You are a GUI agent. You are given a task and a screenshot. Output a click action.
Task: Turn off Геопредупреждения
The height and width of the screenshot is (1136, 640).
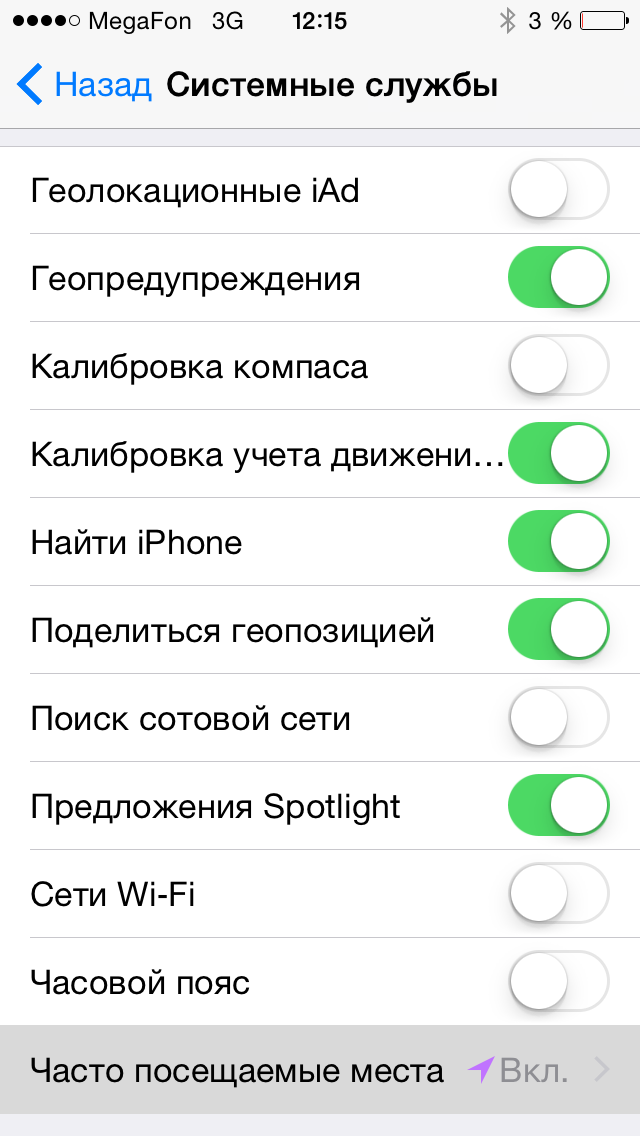pyautogui.click(x=559, y=277)
